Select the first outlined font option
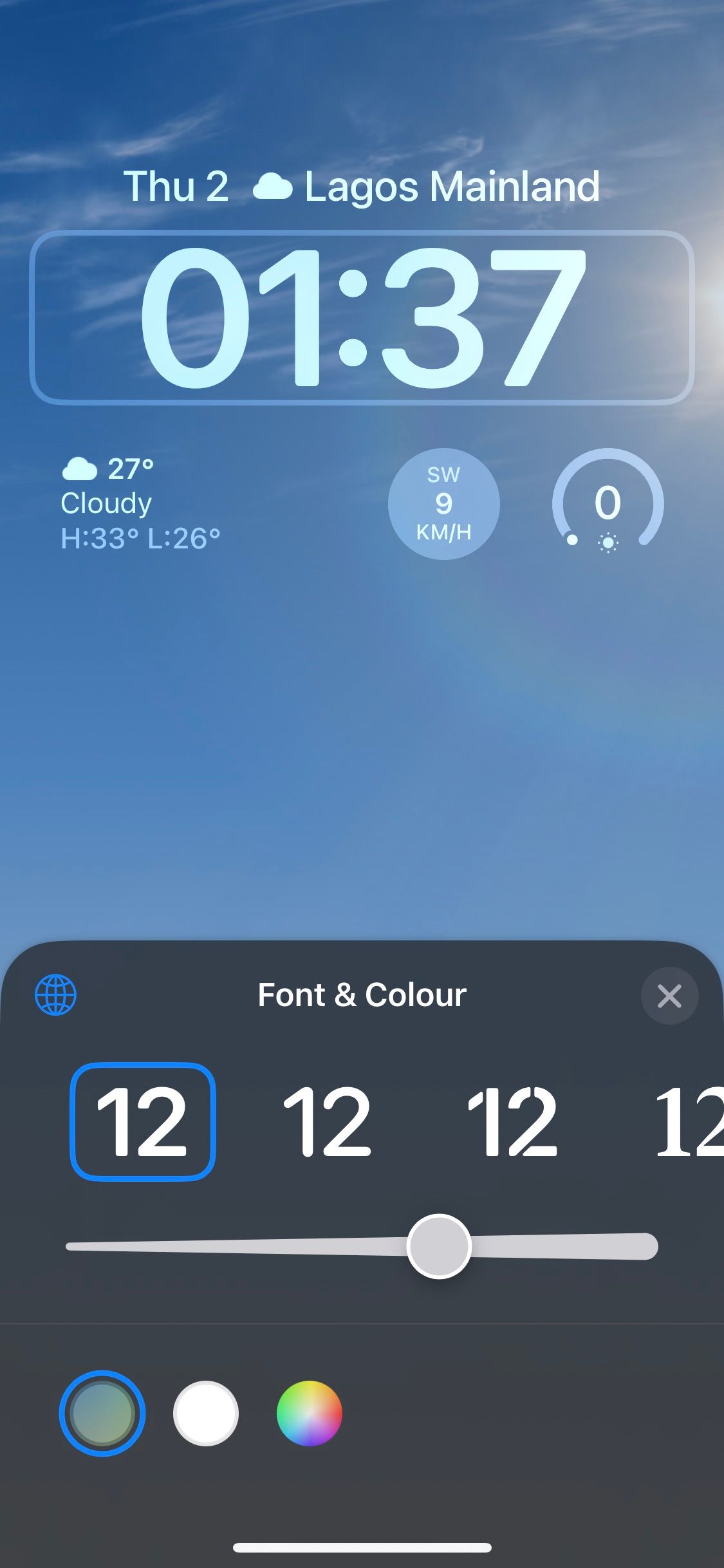The image size is (724, 1568). click(142, 1121)
